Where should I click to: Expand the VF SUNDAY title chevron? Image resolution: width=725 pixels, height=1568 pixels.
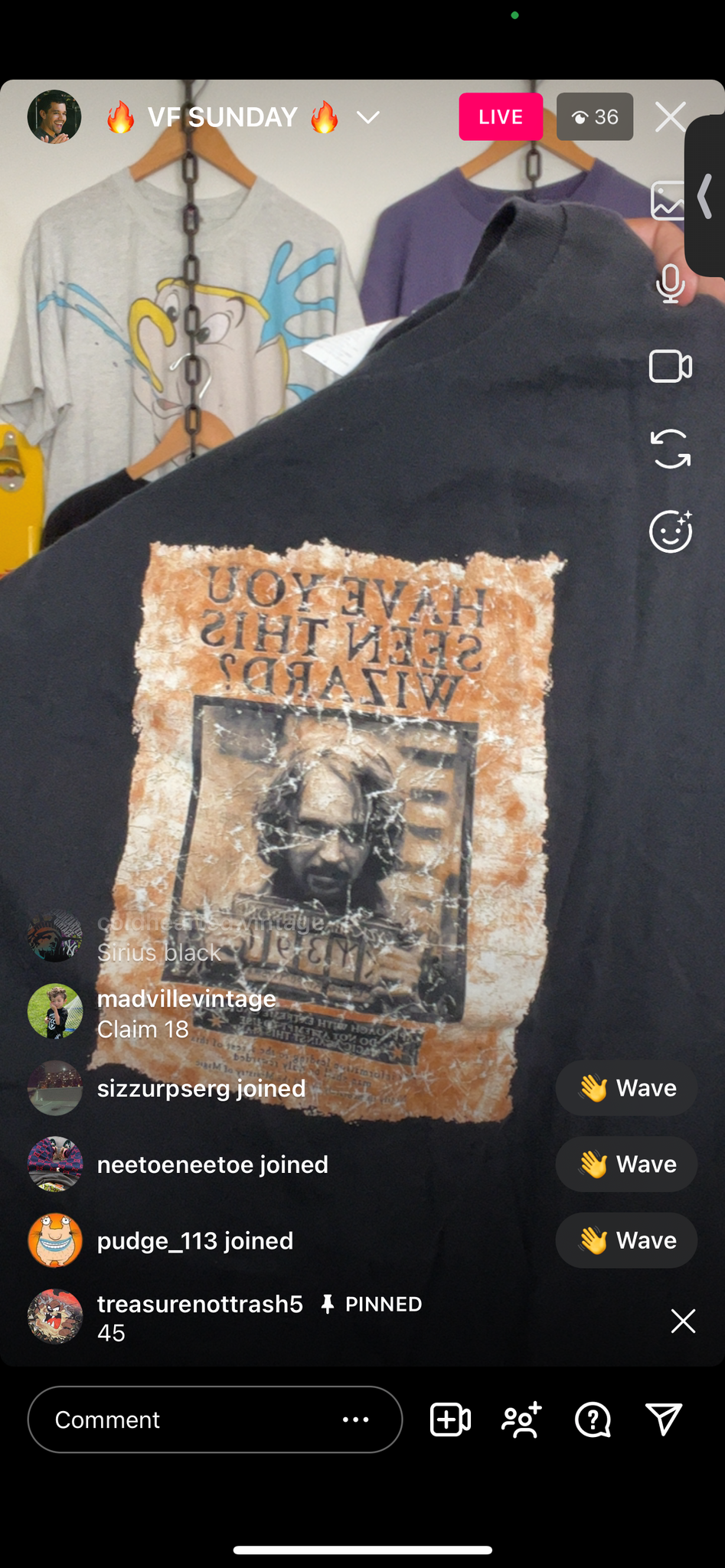368,117
